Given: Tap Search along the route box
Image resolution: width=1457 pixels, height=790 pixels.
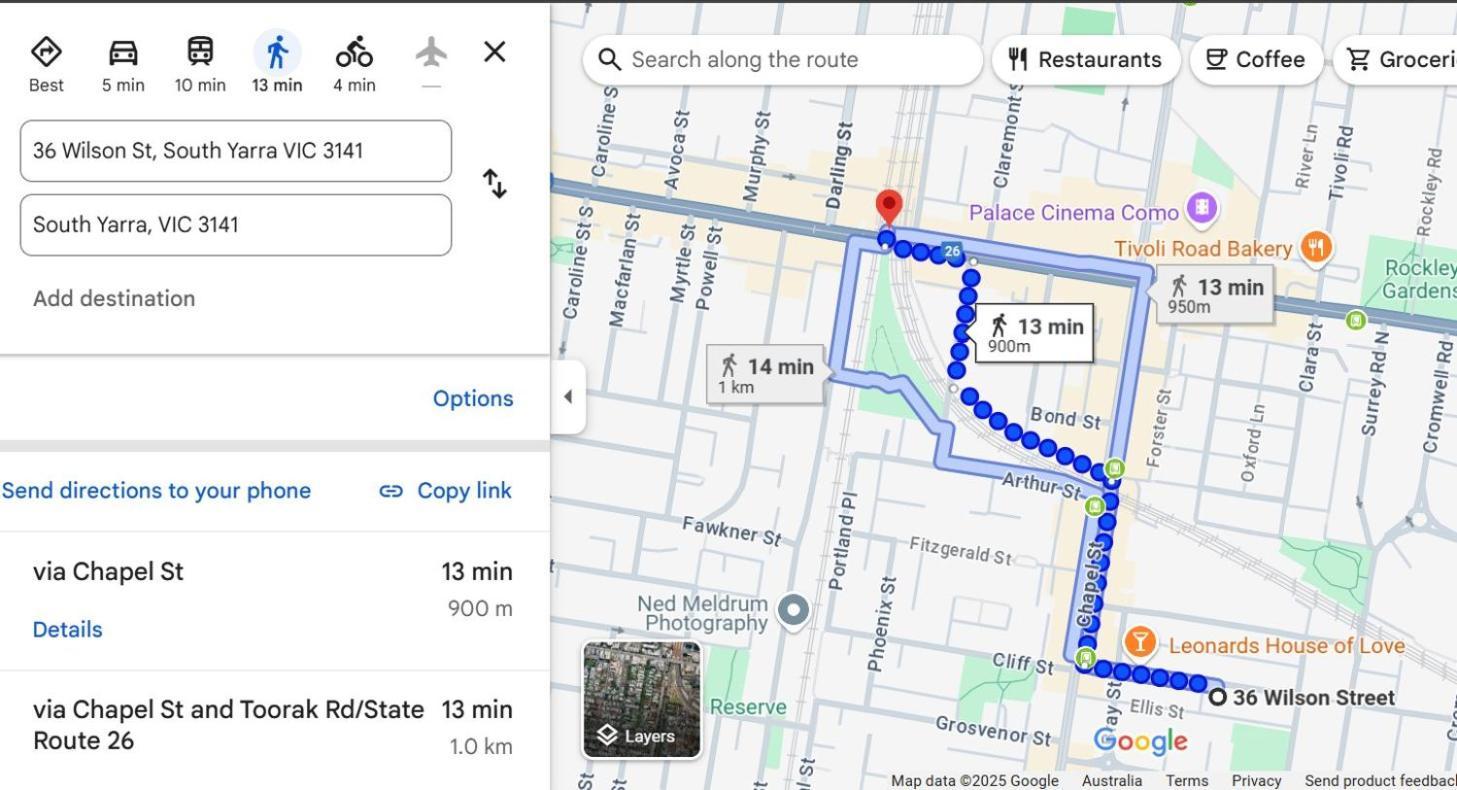Looking at the screenshot, I should (780, 60).
